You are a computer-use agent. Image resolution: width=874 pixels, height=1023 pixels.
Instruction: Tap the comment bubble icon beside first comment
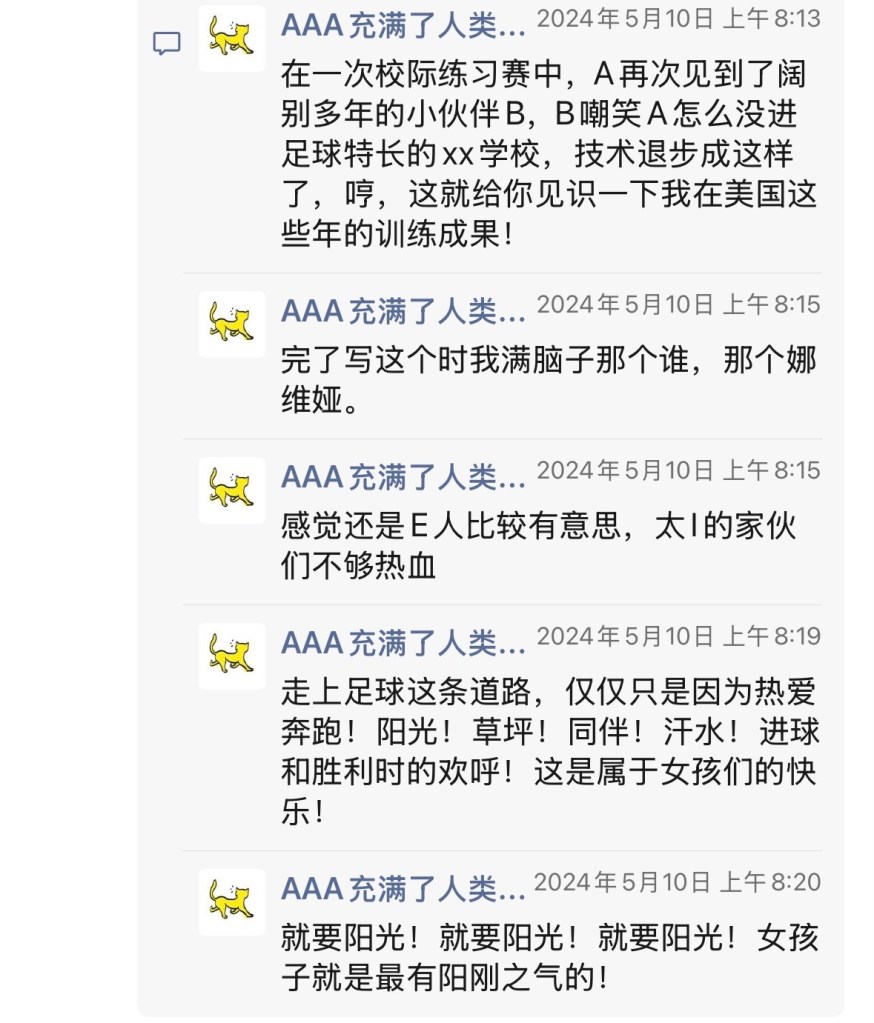[x=166, y=43]
